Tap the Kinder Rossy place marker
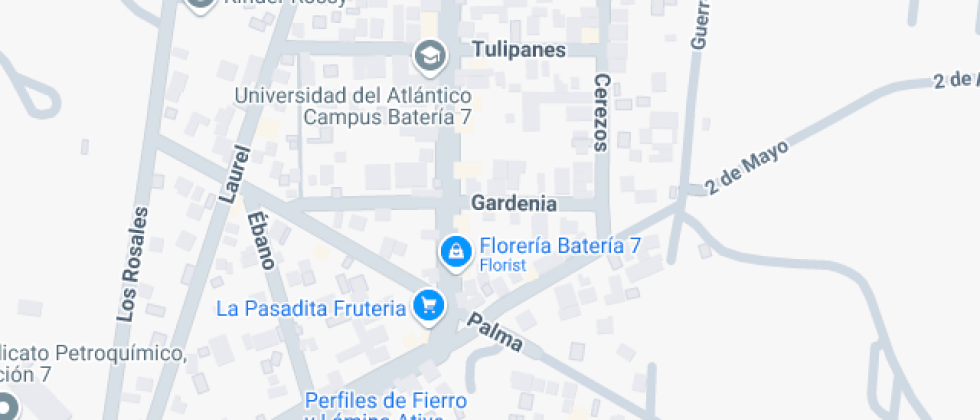The height and width of the screenshot is (420, 980). (201, 4)
